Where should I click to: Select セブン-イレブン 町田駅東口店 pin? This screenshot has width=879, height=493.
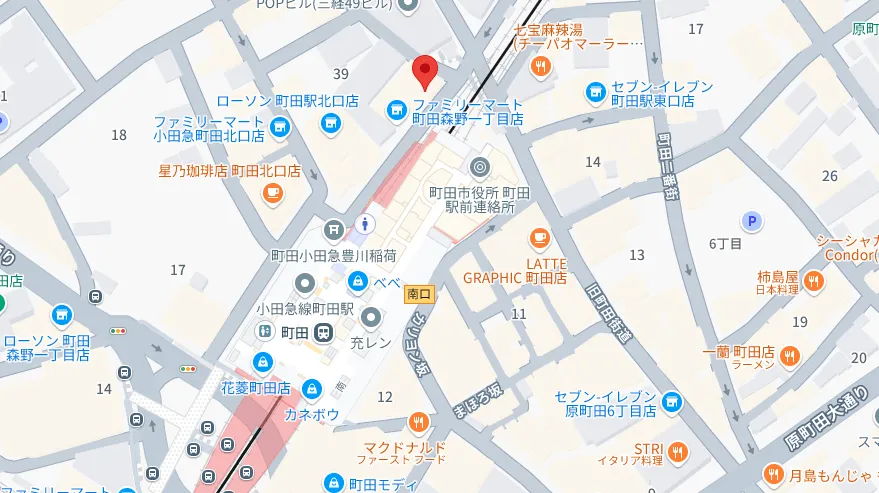coord(596,93)
